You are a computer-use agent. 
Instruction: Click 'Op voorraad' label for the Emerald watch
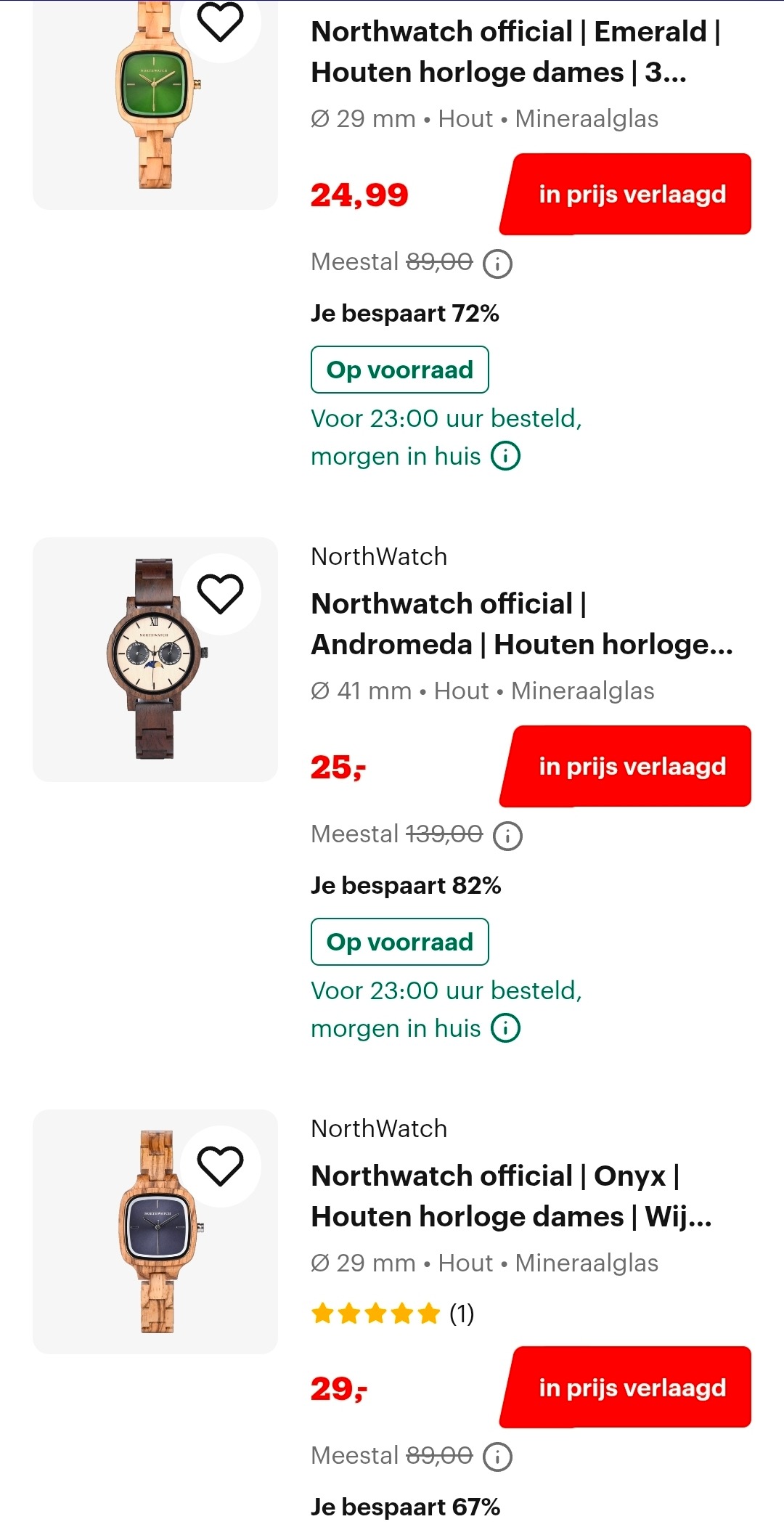pos(400,370)
